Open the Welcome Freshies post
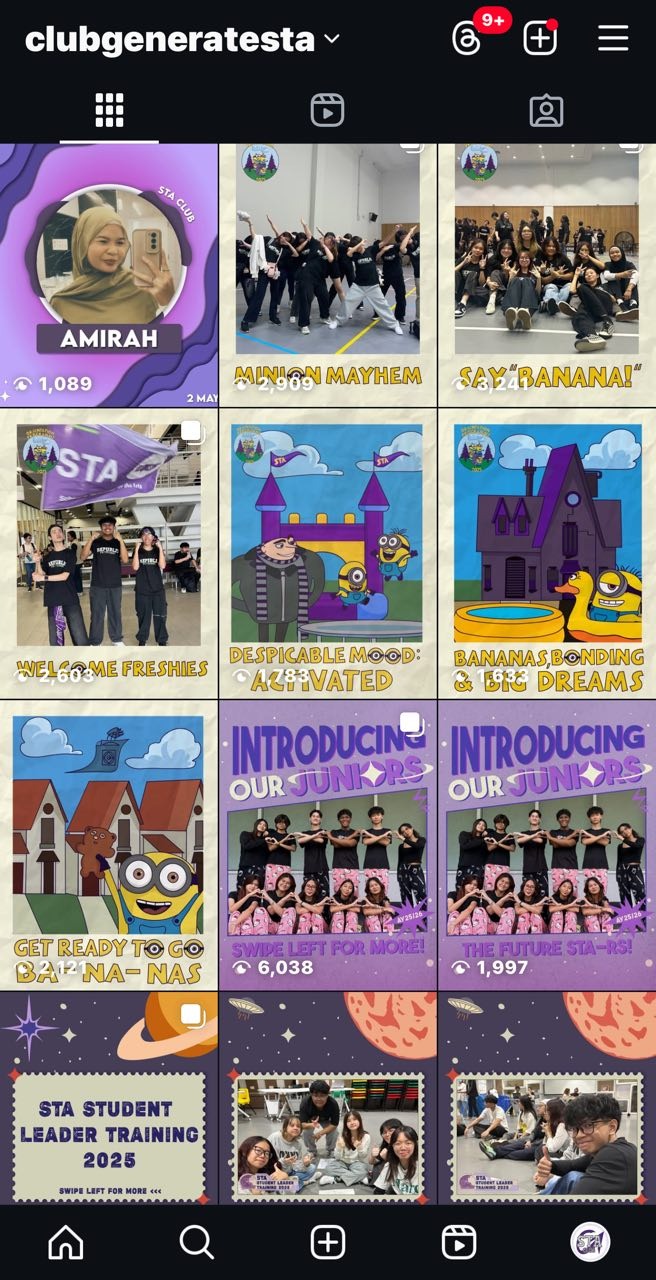The width and height of the screenshot is (656, 1280). (x=109, y=553)
